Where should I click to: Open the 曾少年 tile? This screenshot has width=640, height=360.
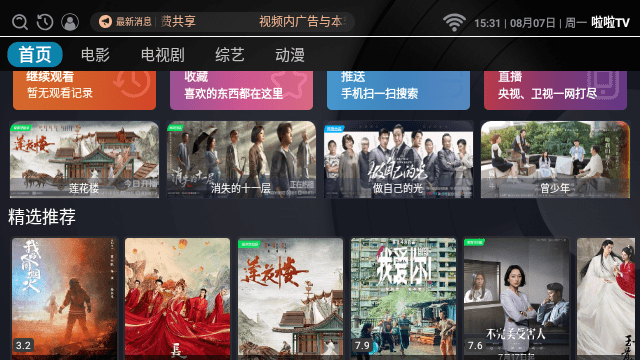coord(555,160)
